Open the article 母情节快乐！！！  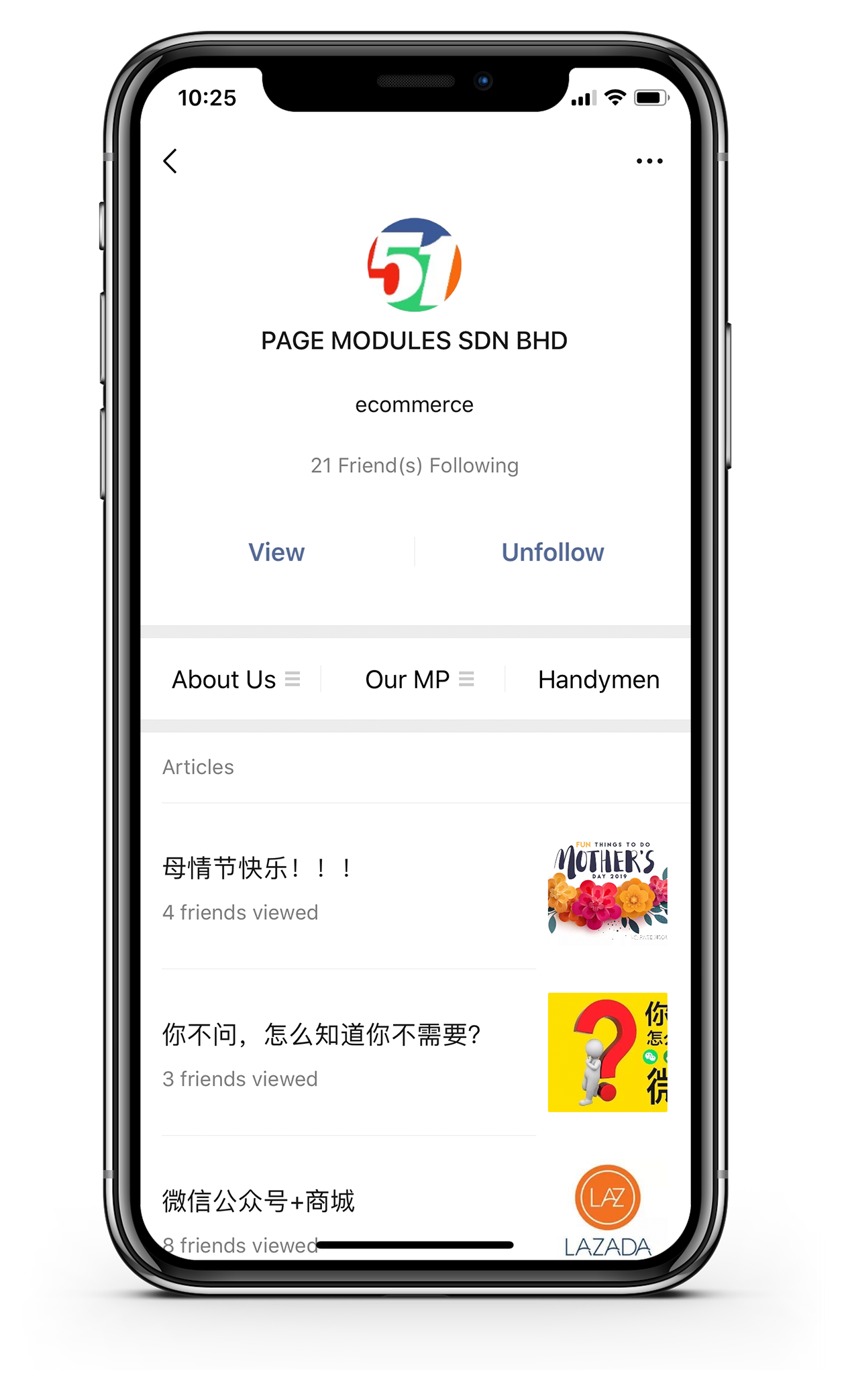(x=349, y=887)
